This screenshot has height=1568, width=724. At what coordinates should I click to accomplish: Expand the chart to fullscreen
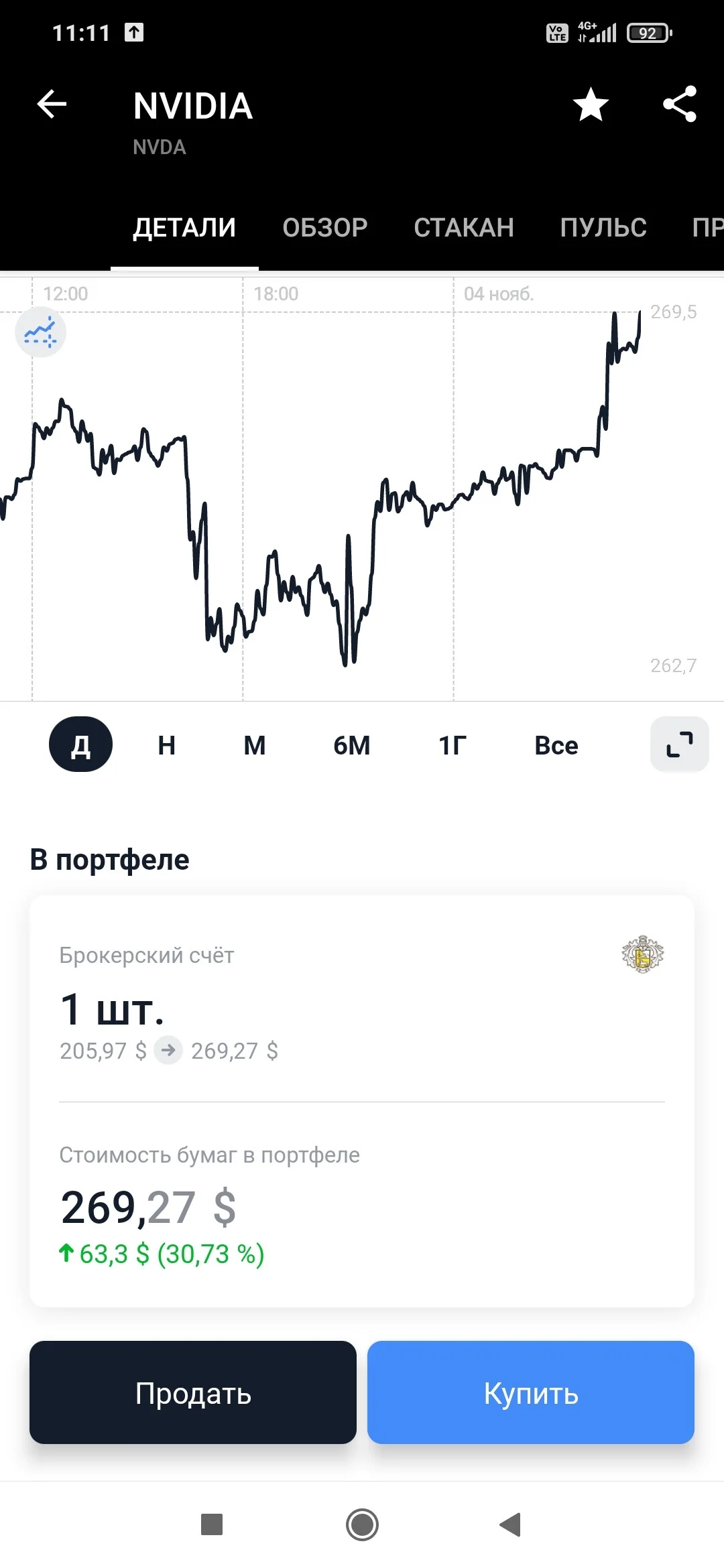point(680,744)
